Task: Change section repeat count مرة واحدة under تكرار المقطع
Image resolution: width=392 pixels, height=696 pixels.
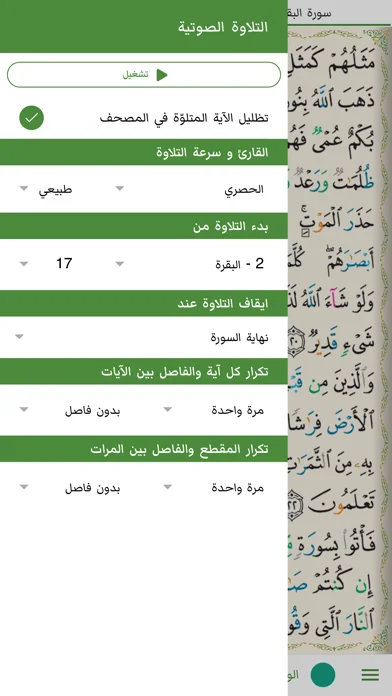Action: [216, 488]
